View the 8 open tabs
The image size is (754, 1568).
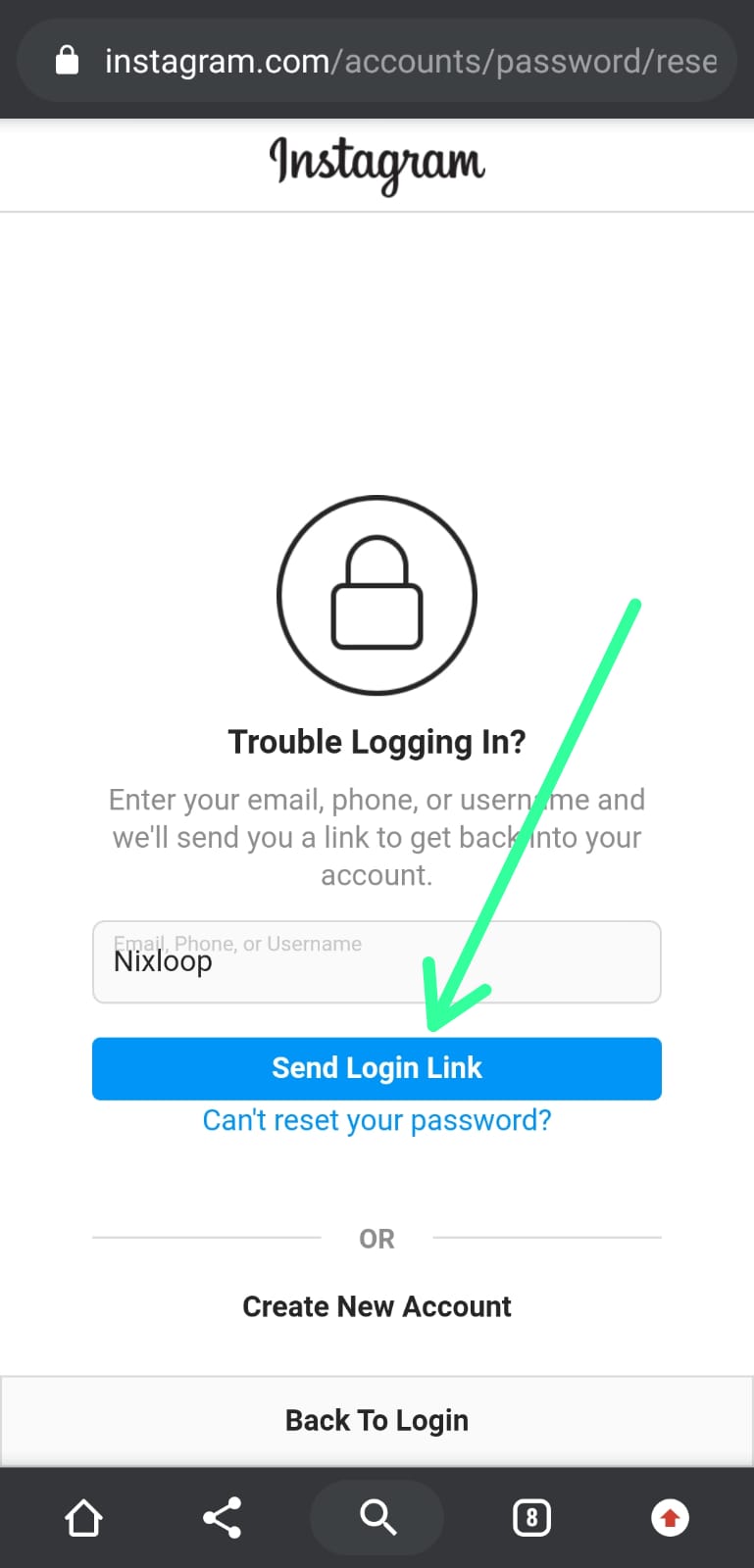(x=531, y=1518)
